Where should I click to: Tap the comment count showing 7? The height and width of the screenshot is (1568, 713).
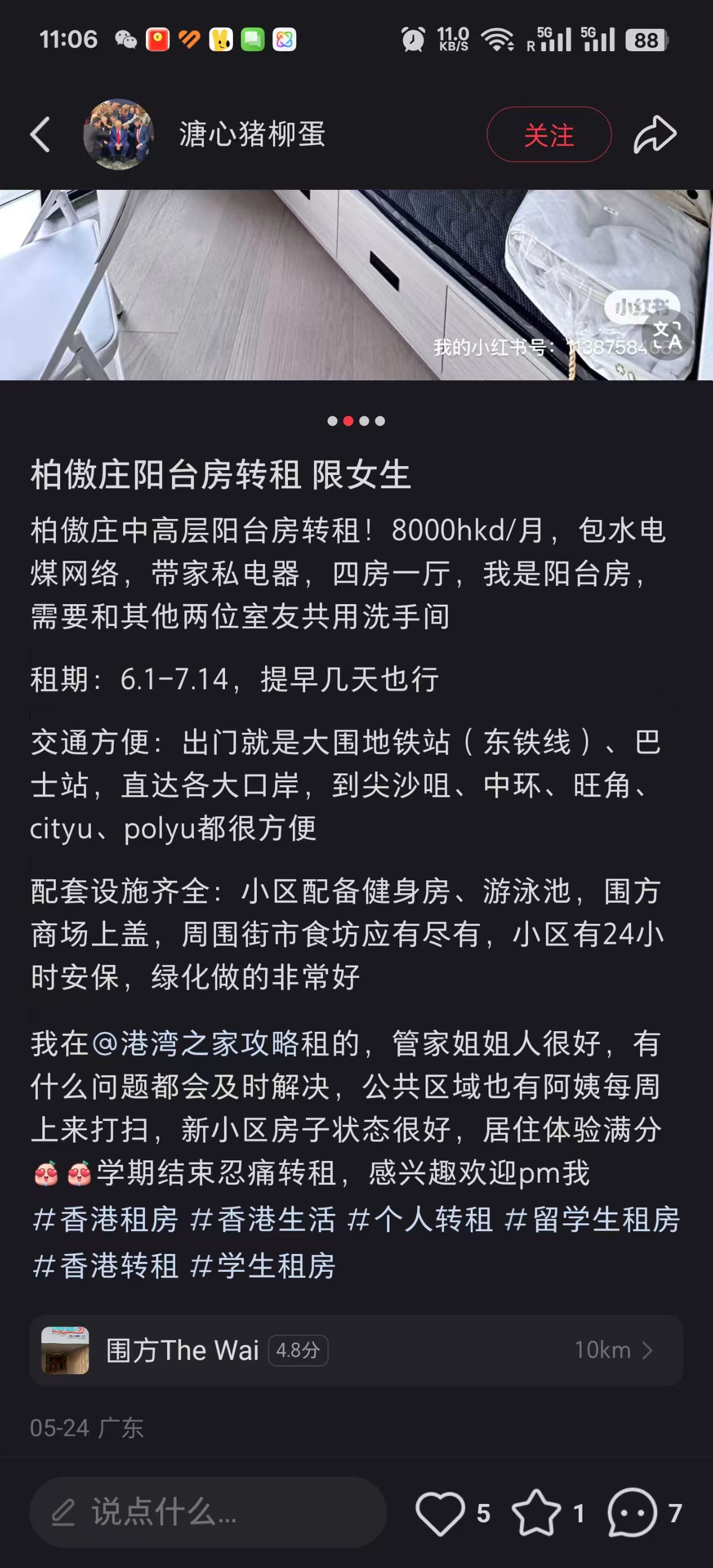[x=674, y=1514]
